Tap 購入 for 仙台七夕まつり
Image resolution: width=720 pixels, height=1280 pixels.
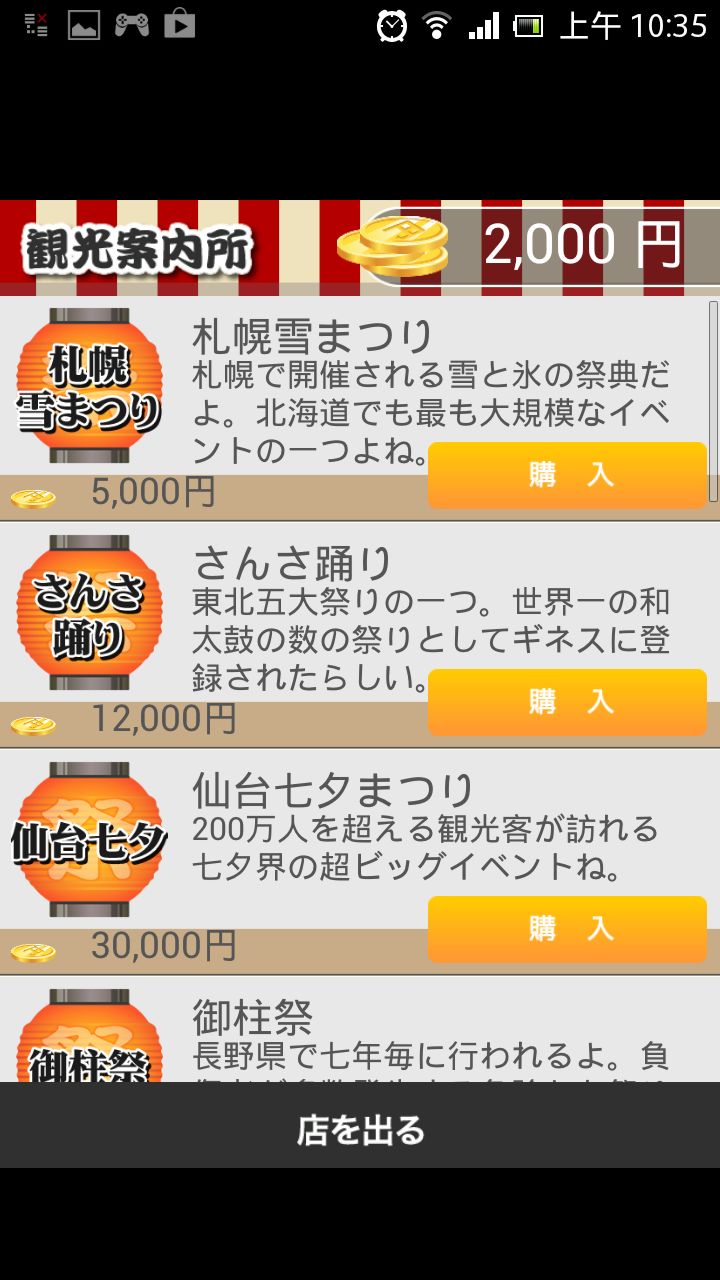[567, 929]
